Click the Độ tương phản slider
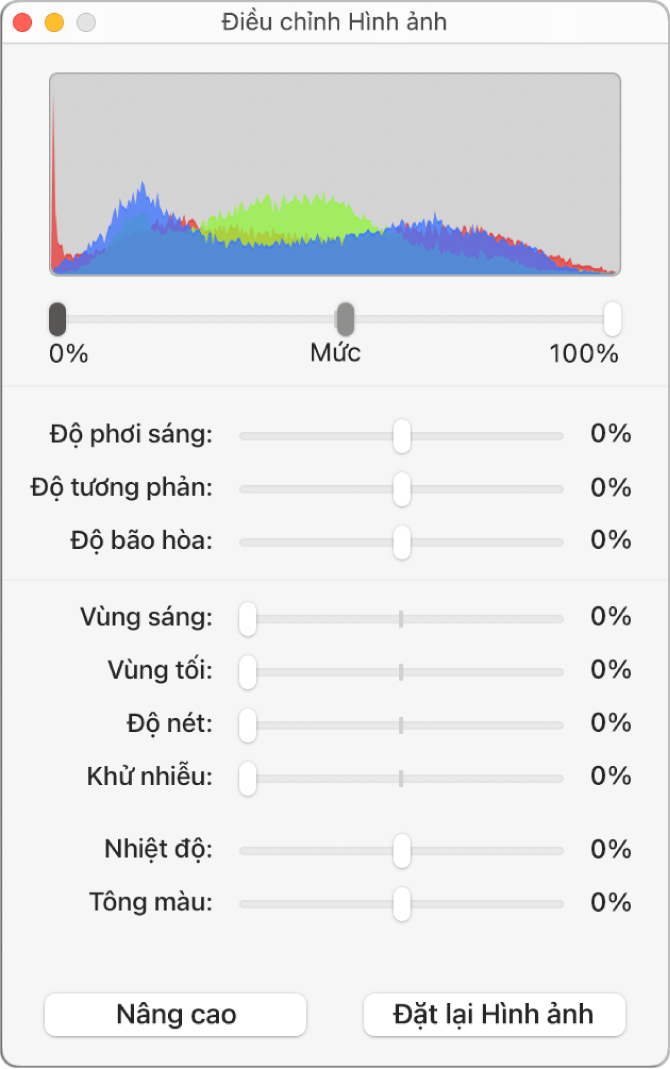 click(x=401, y=489)
